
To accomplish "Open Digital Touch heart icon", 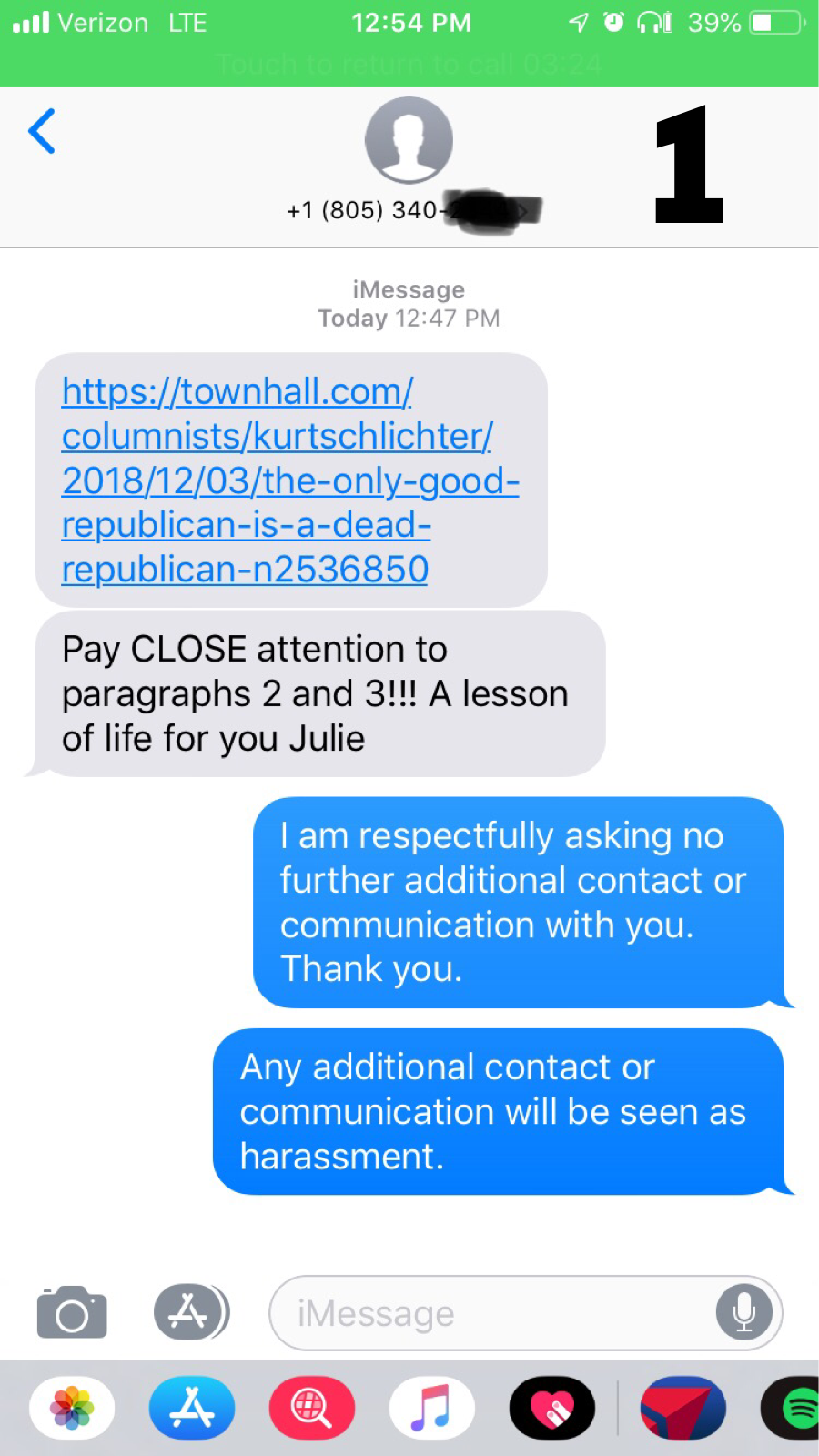I will (x=551, y=1408).
